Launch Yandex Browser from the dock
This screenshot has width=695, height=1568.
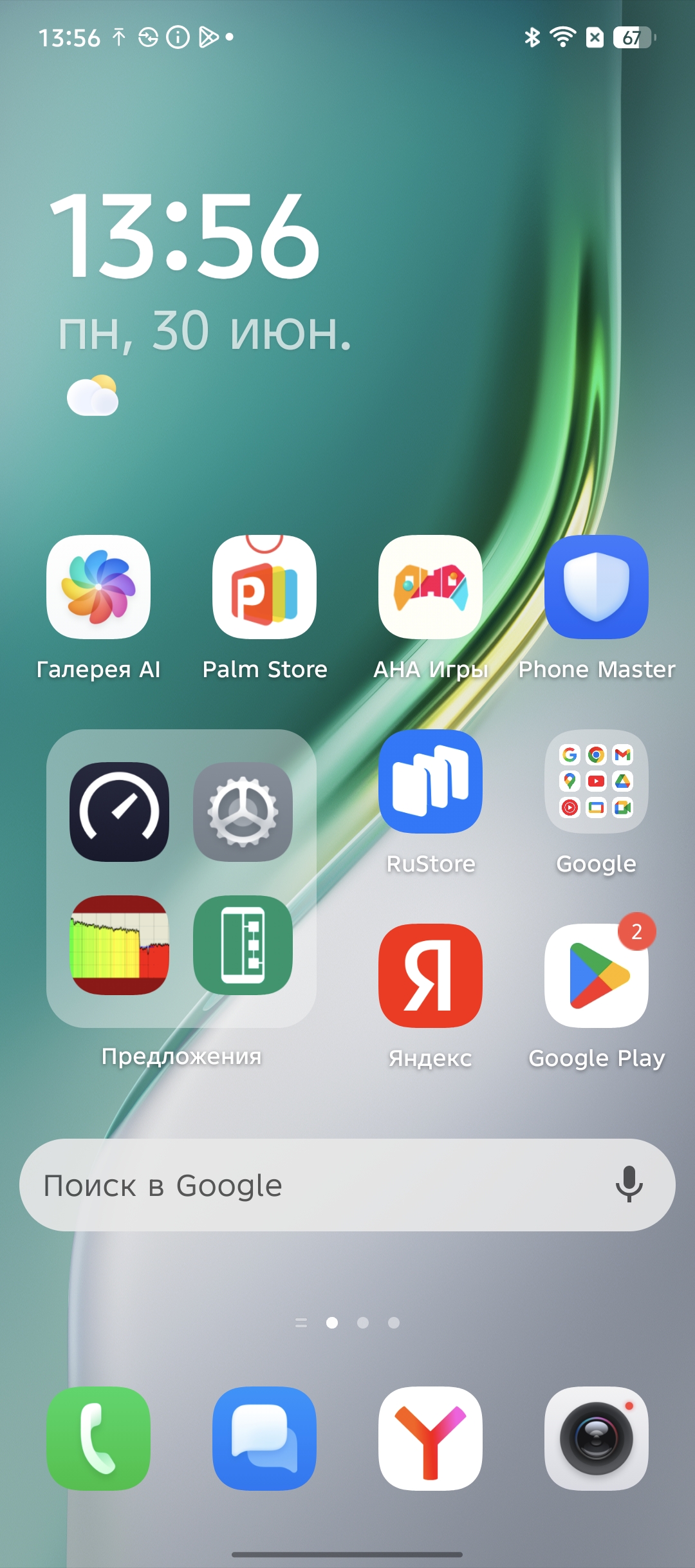(x=431, y=1438)
